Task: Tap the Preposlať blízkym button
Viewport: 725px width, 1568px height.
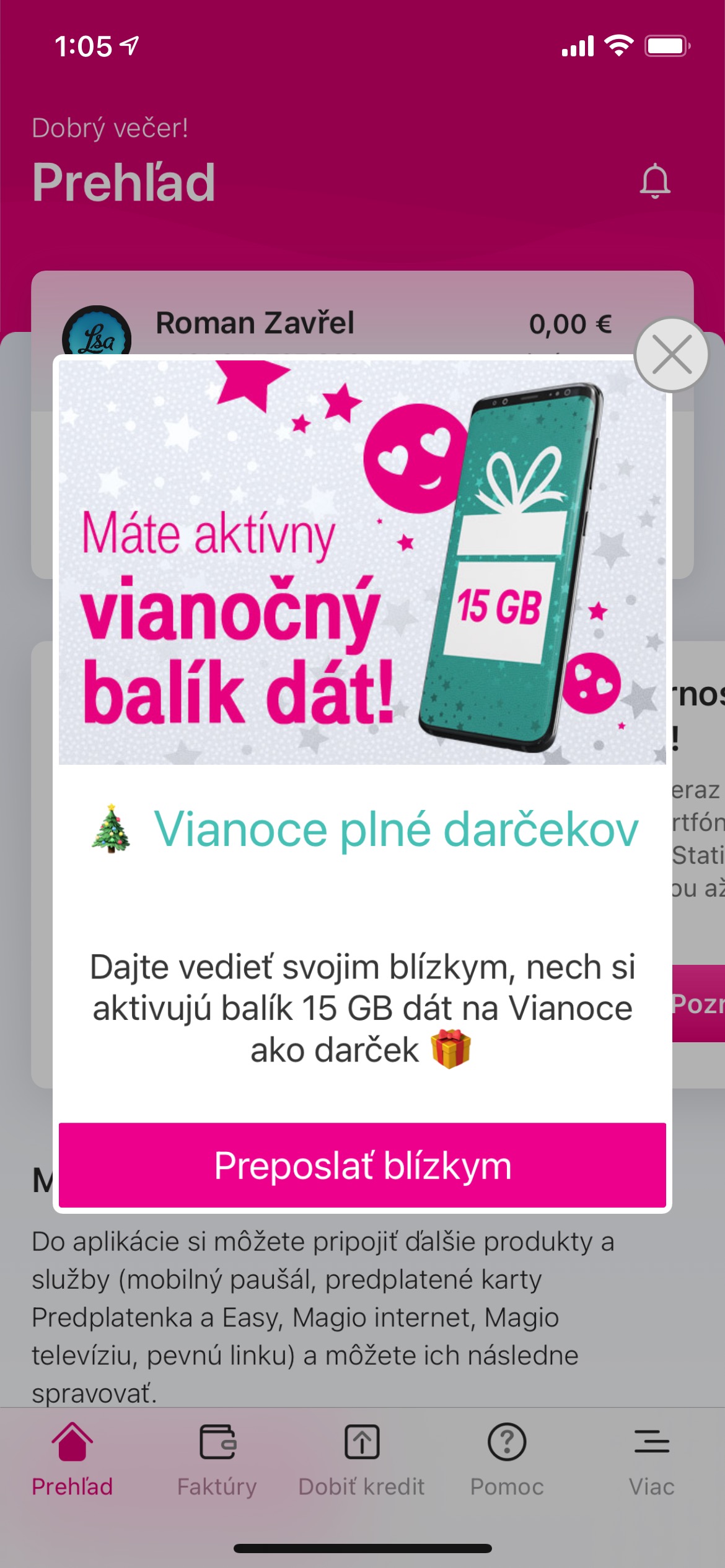Action: (362, 1167)
